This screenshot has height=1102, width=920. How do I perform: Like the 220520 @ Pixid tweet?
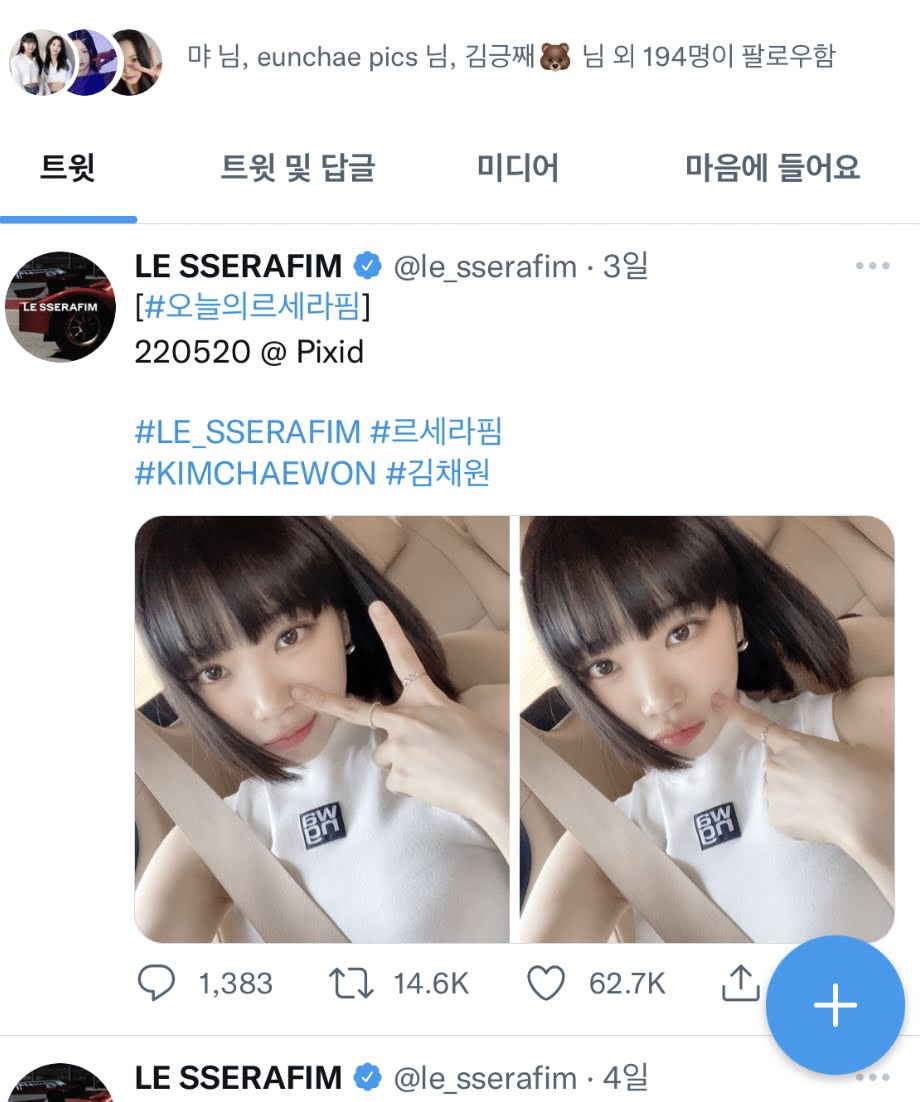point(546,983)
